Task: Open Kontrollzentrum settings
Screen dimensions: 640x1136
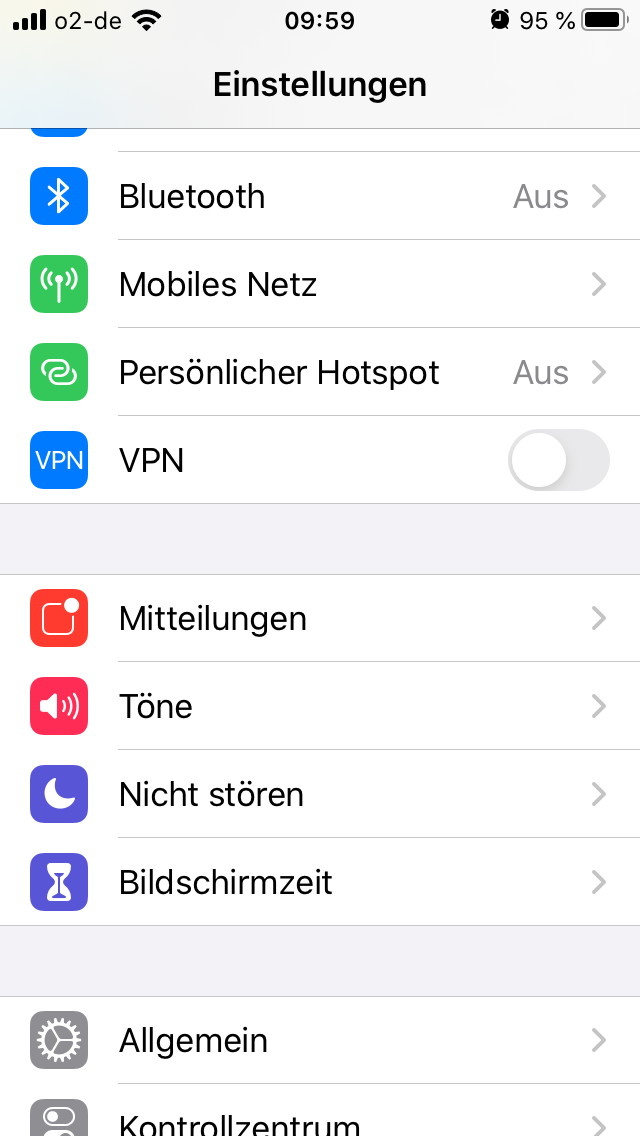Action: click(320, 1111)
